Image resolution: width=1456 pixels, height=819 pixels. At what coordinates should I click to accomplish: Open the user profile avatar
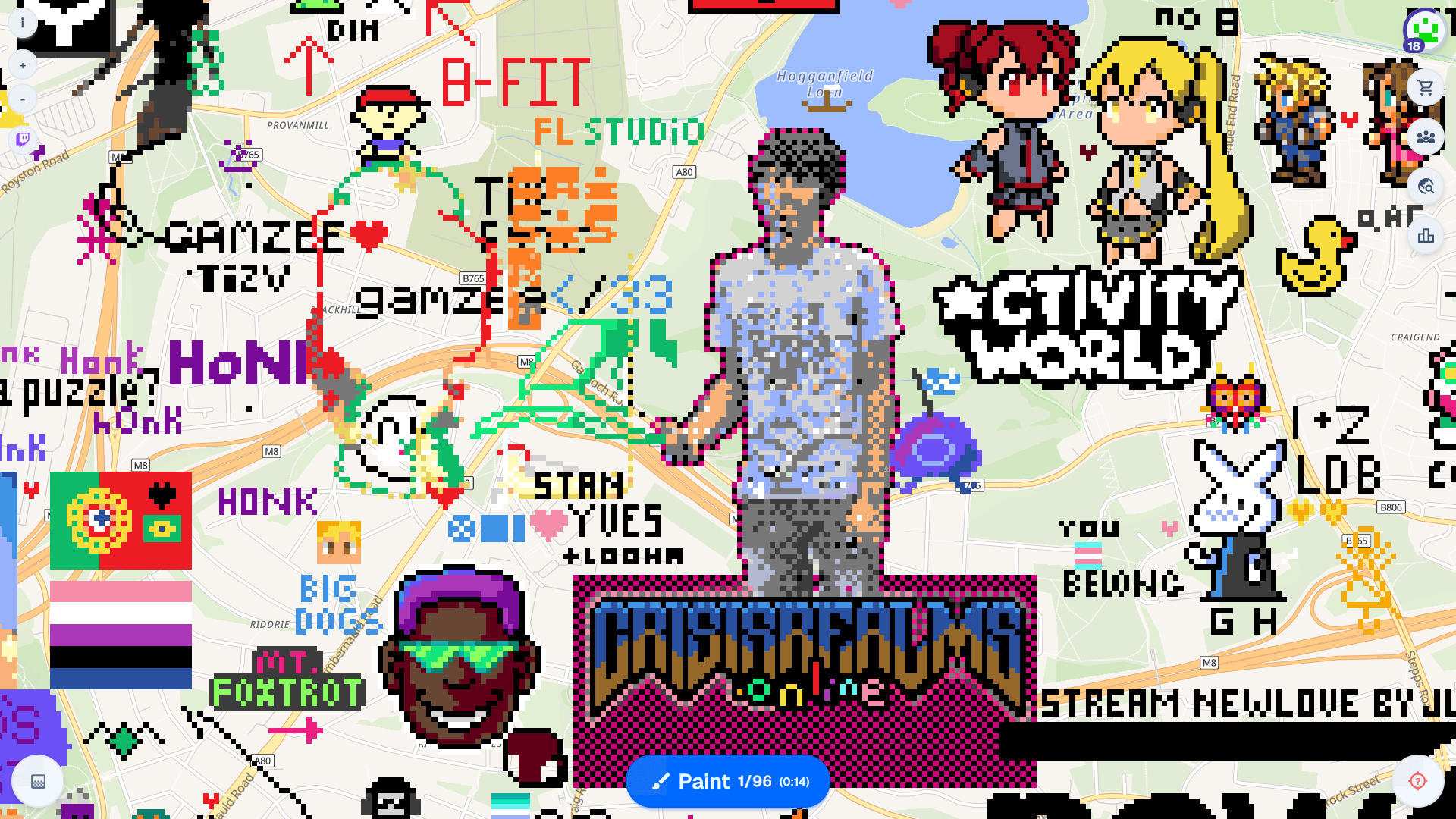(x=1424, y=30)
